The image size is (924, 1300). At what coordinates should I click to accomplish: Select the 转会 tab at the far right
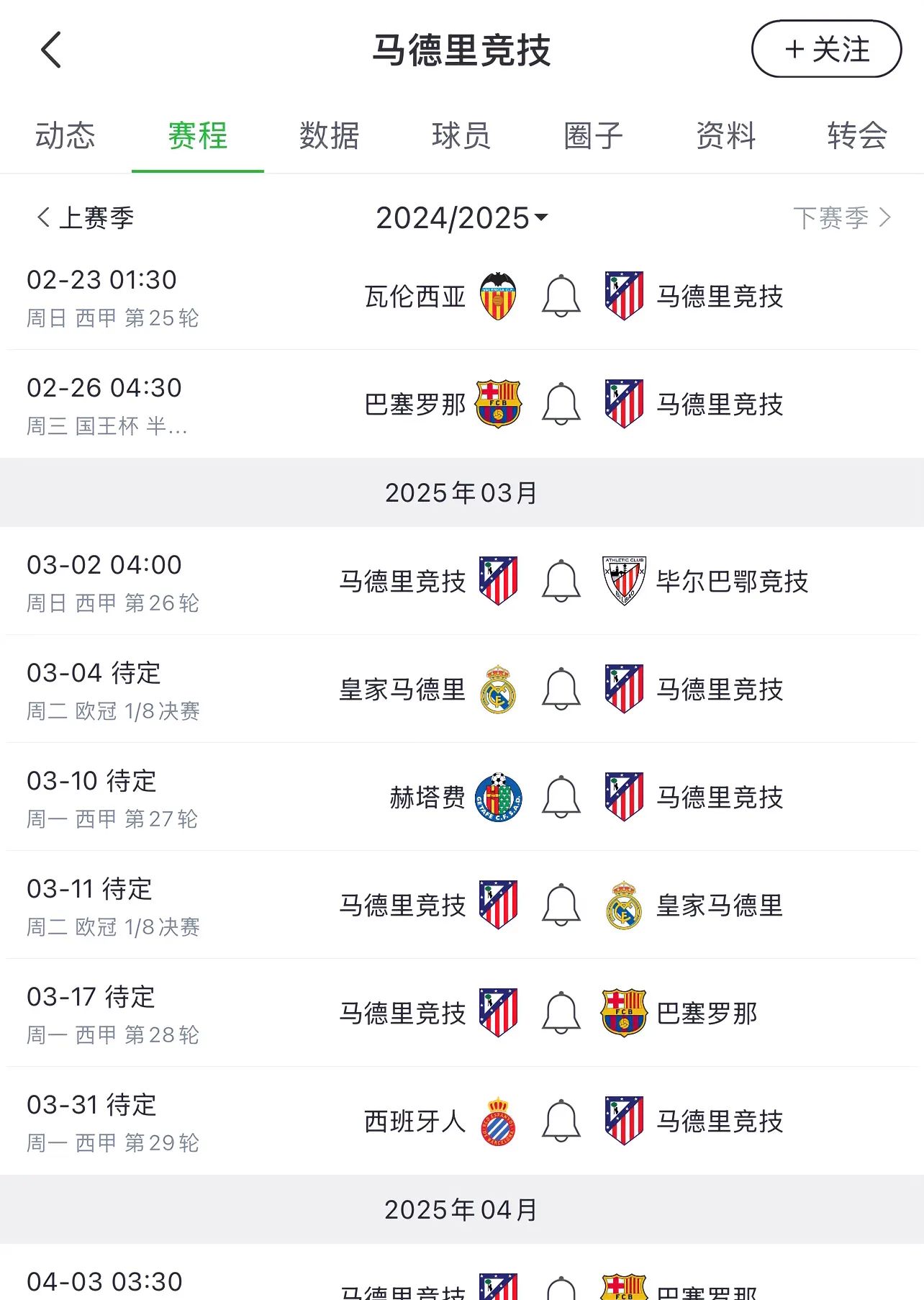pos(857,136)
